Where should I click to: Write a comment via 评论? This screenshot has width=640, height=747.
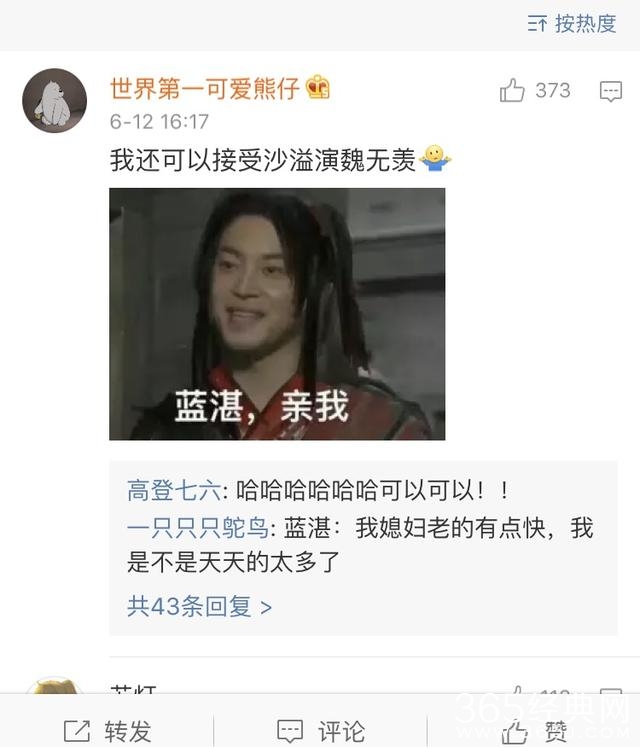320,730
